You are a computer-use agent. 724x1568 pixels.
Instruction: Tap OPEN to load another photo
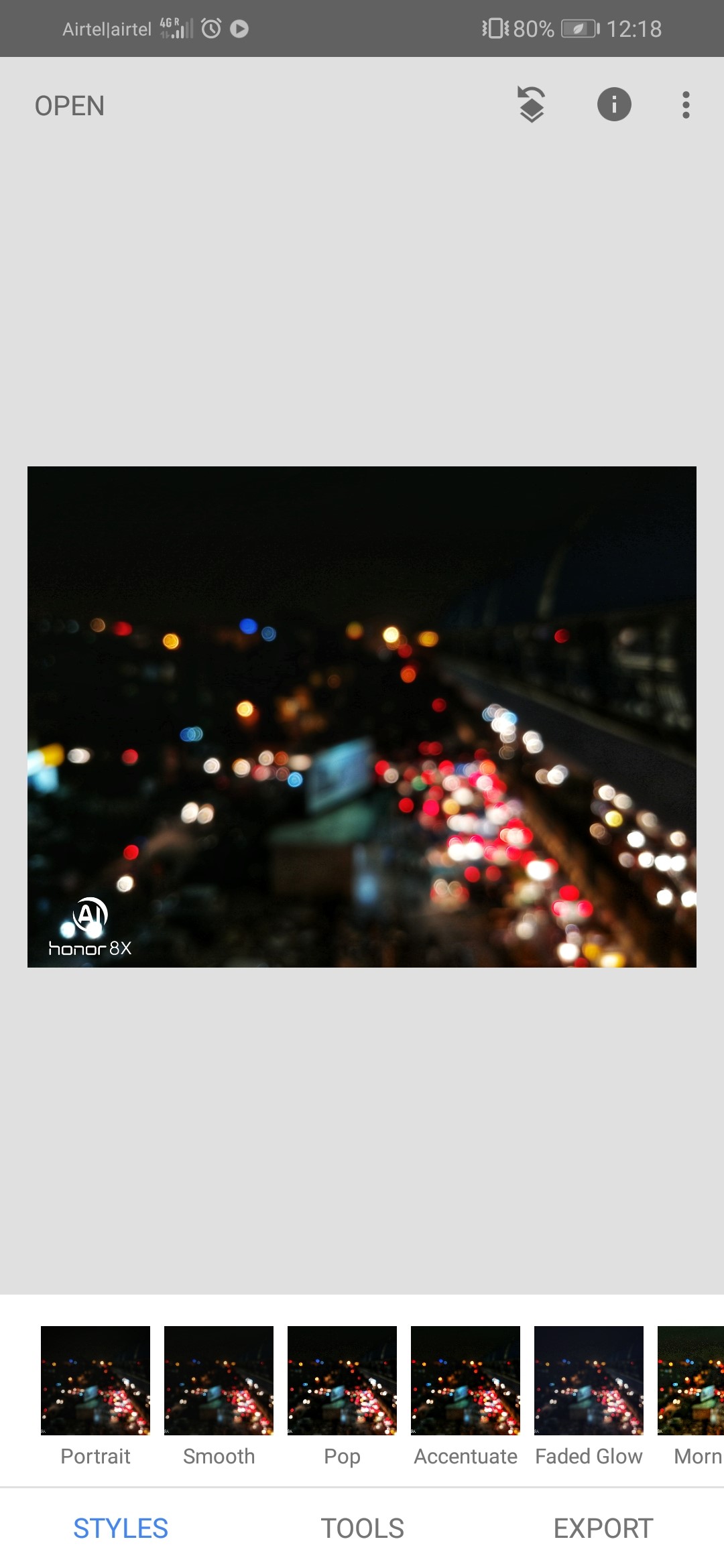click(70, 106)
